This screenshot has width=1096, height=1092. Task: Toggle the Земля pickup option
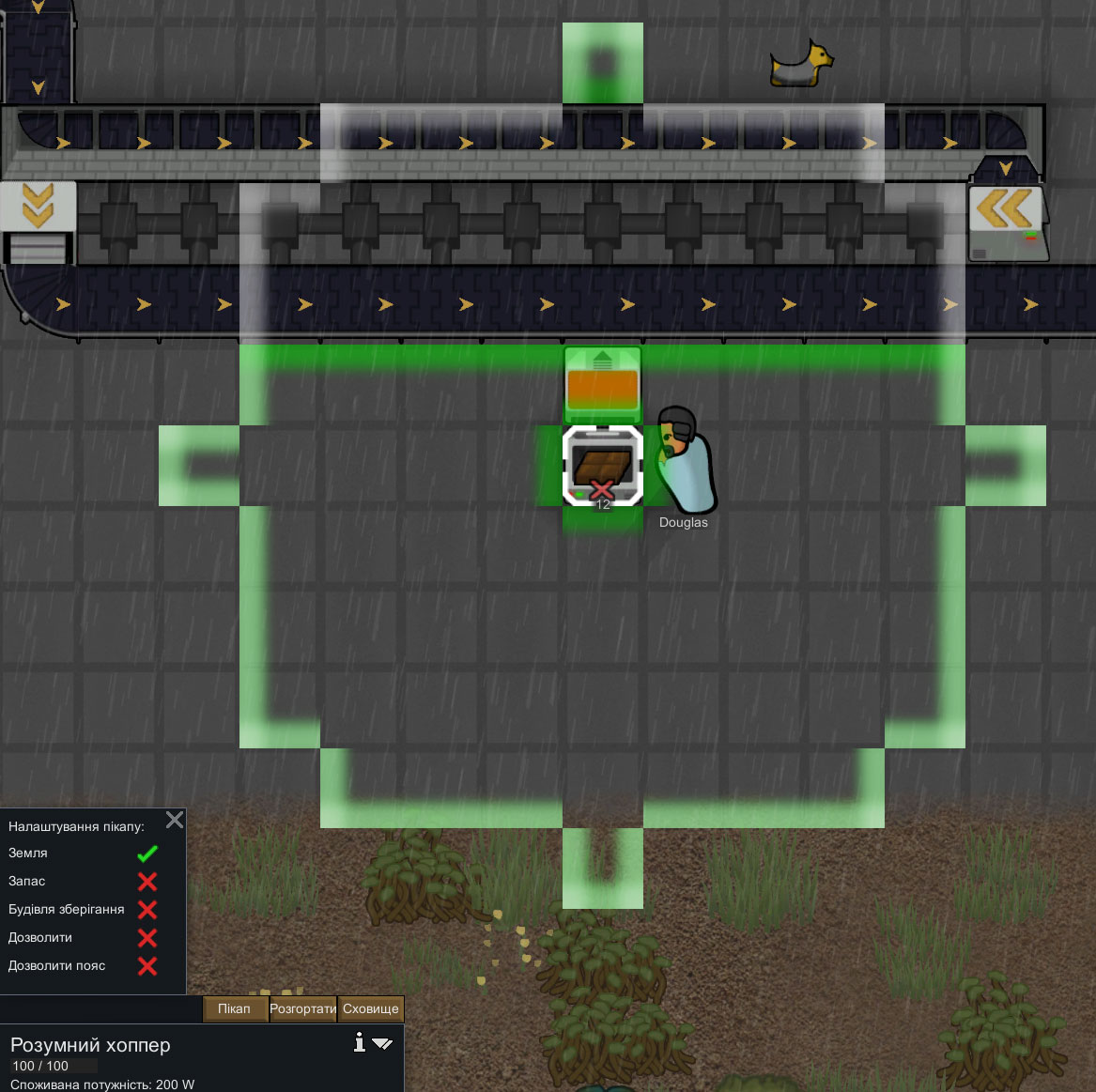pyautogui.click(x=147, y=854)
